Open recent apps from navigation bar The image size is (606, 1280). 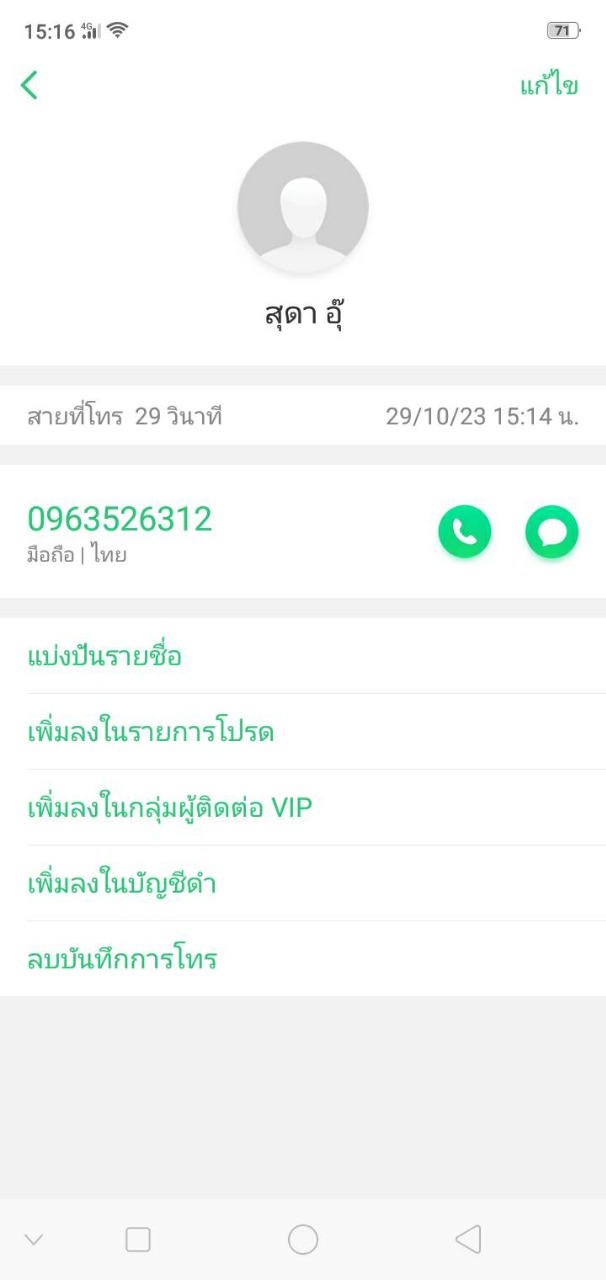pyautogui.click(x=138, y=1240)
